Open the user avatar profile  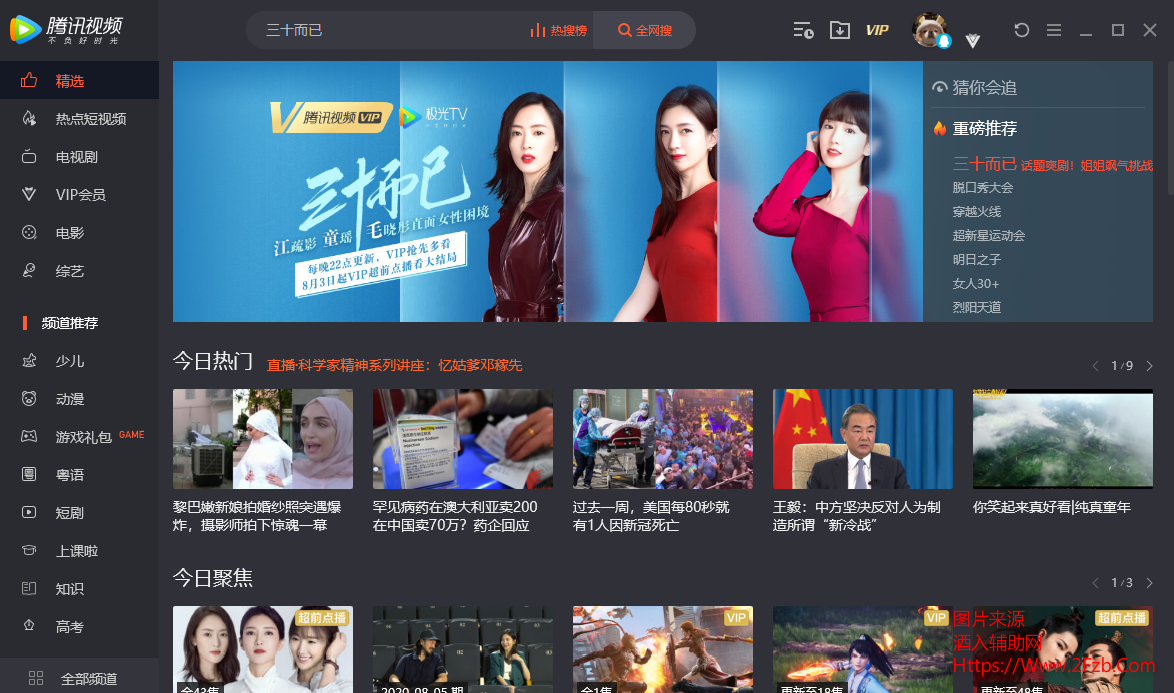point(929,29)
